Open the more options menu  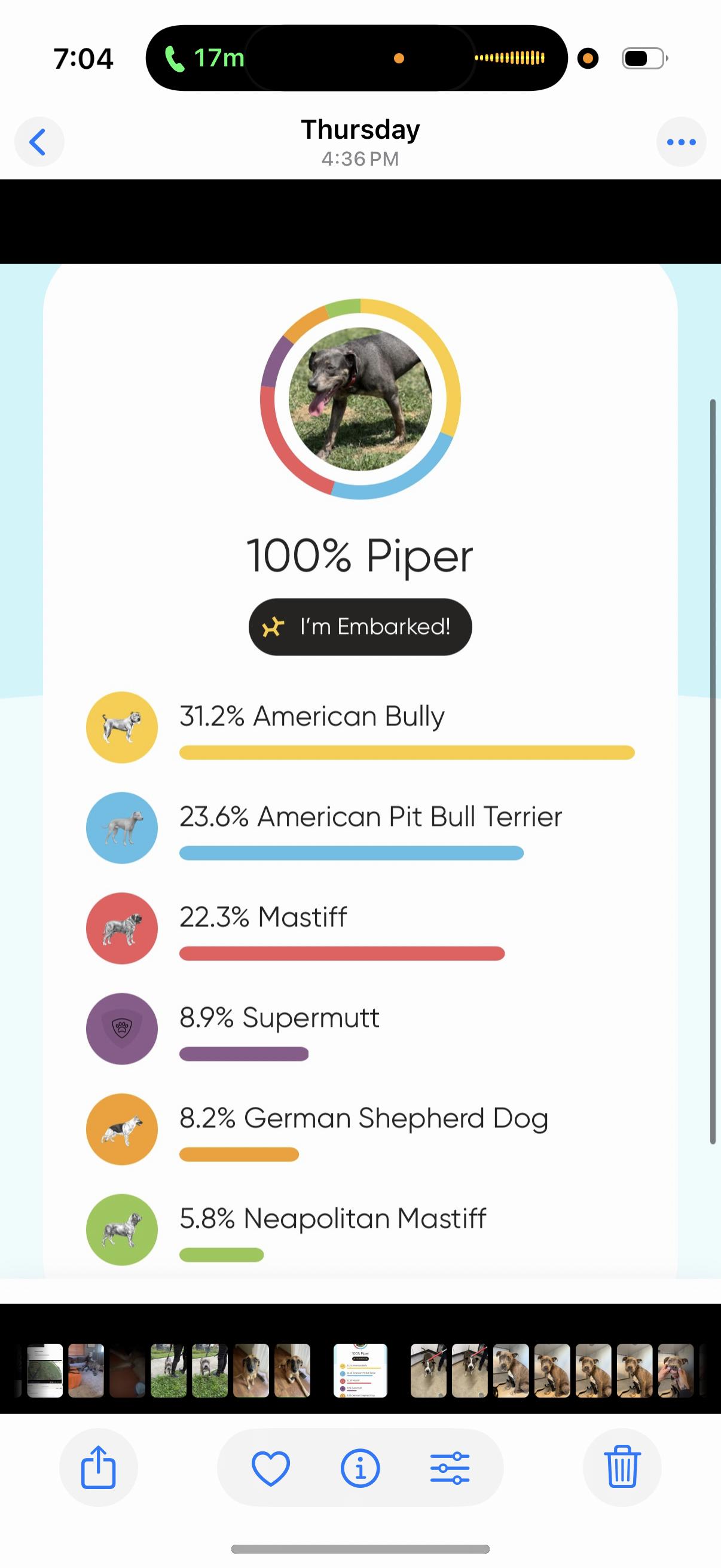tap(681, 142)
